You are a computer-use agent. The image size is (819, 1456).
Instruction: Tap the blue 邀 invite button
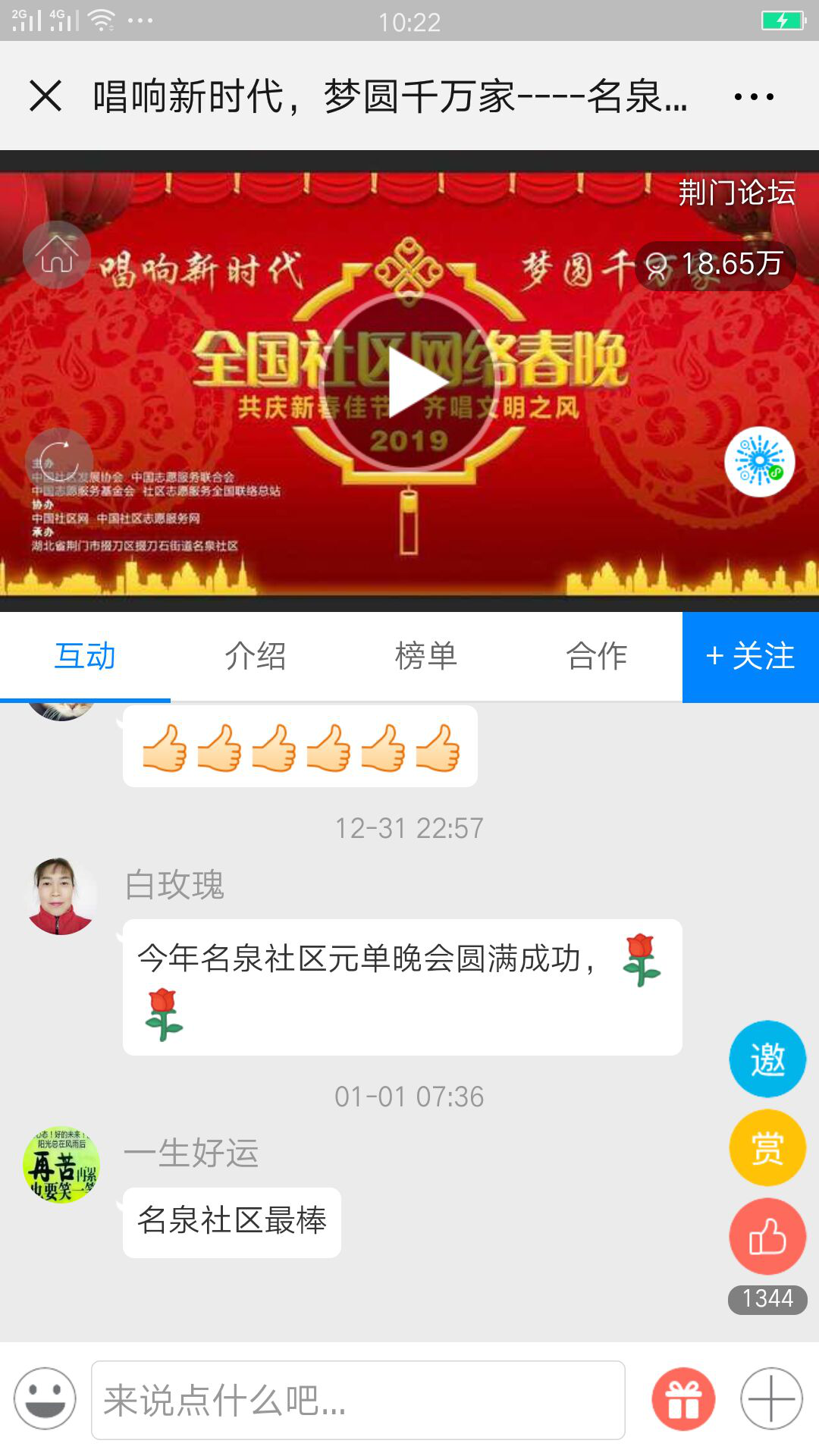click(767, 1059)
